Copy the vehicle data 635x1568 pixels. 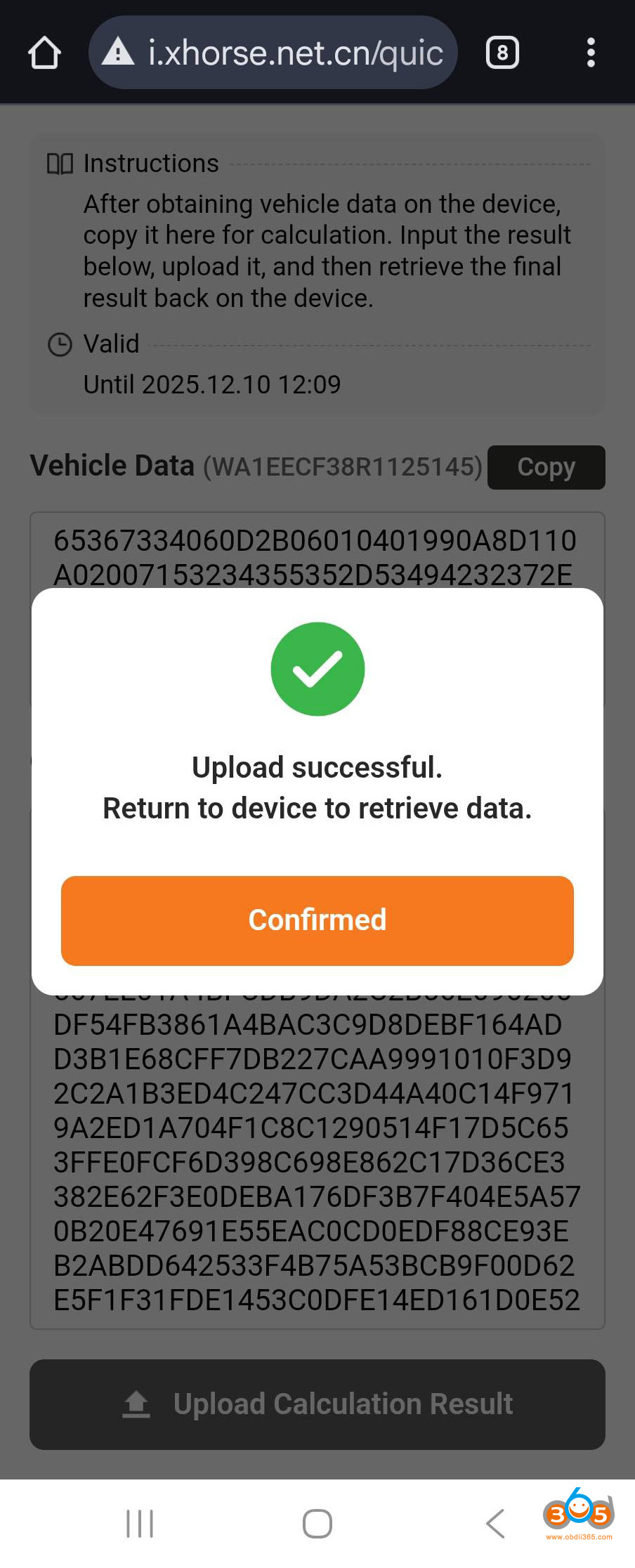pyautogui.click(x=546, y=467)
